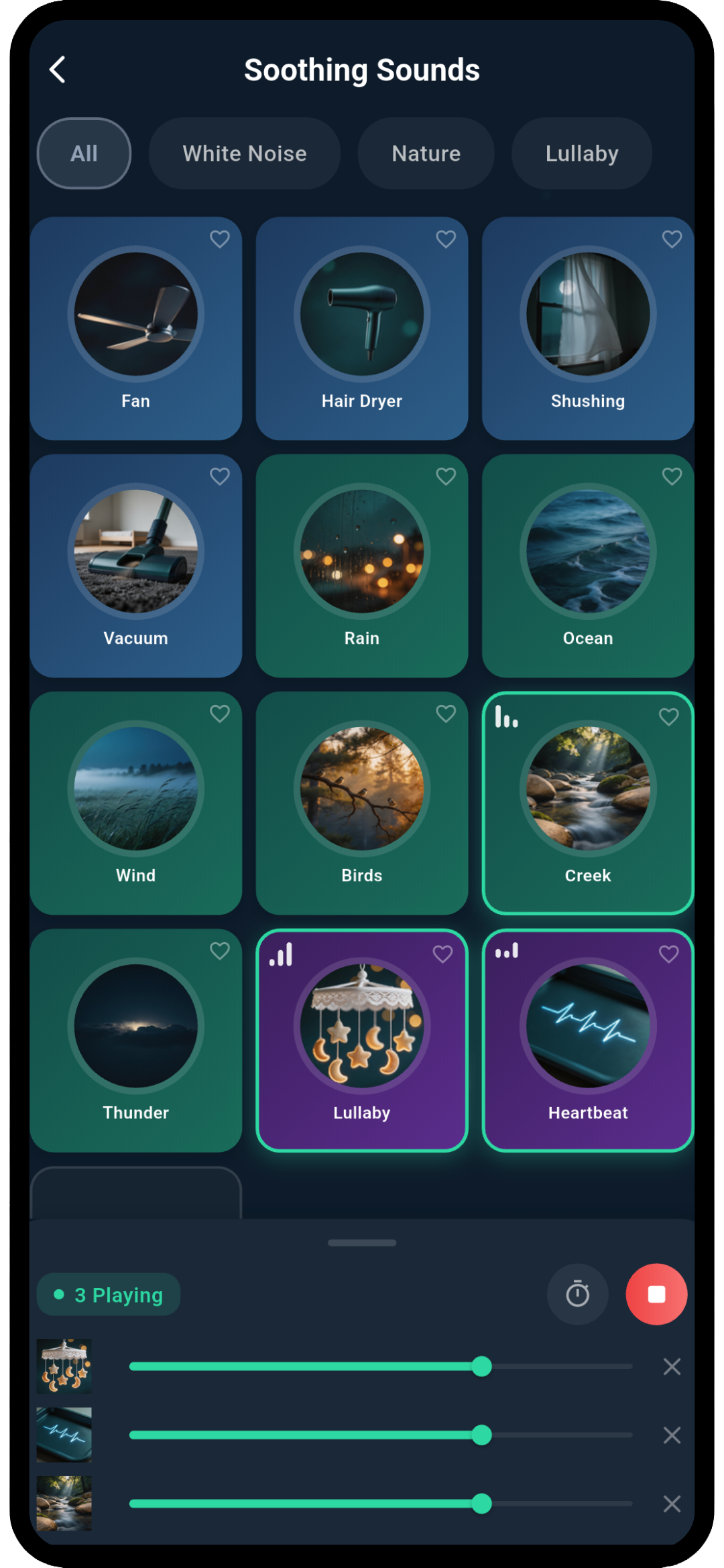Open the sleep timer
724x1568 pixels.
(x=578, y=1295)
